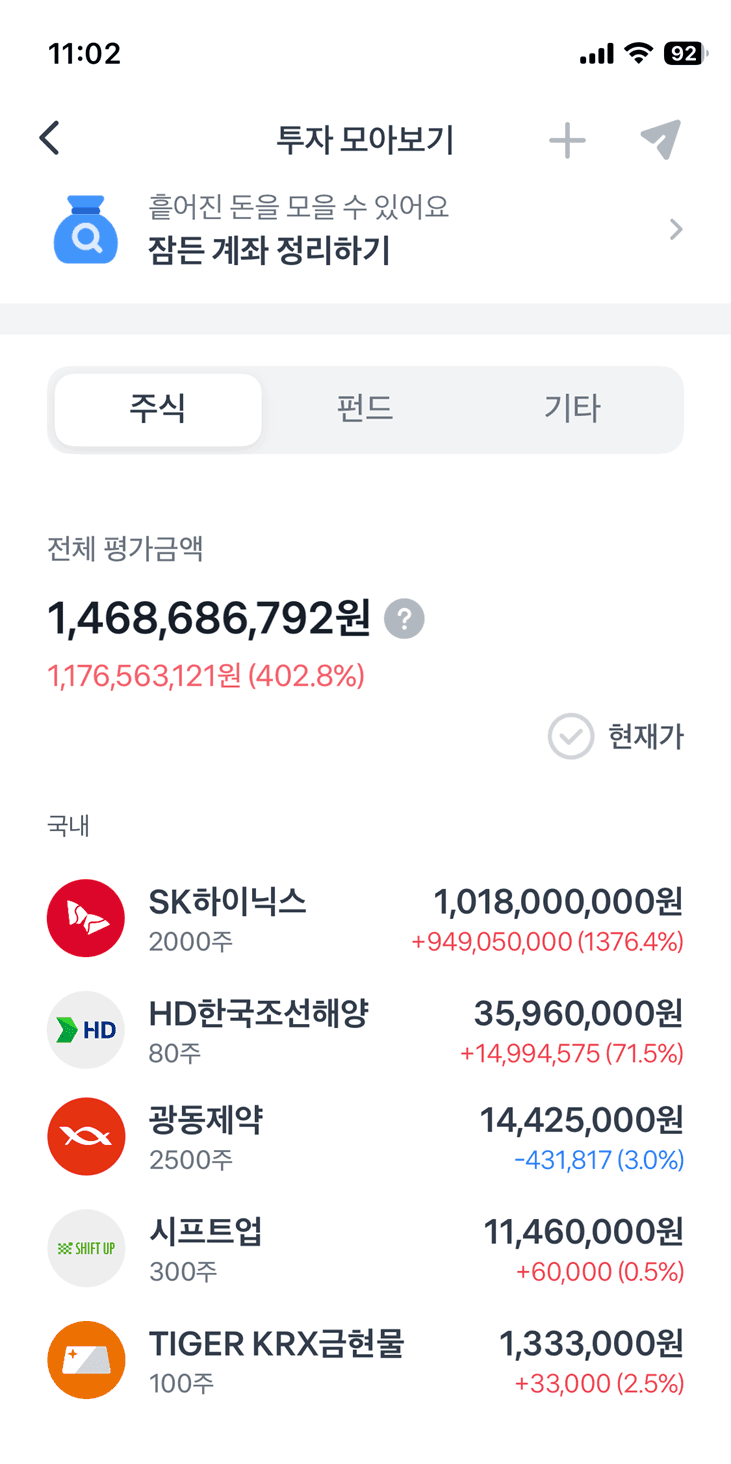Share via the paper plane icon
The height and width of the screenshot is (1464, 731).
(660, 140)
